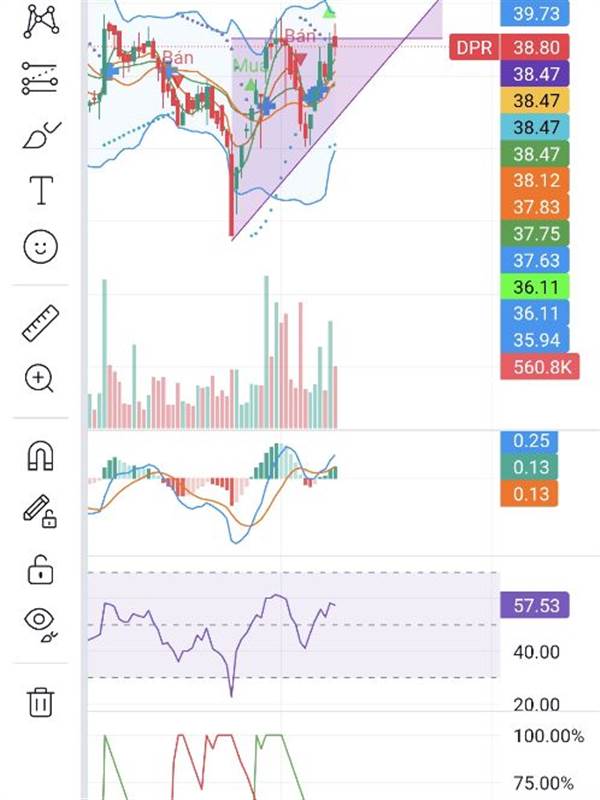Delete drawings with the trash icon
600x800 pixels.
tap(40, 701)
